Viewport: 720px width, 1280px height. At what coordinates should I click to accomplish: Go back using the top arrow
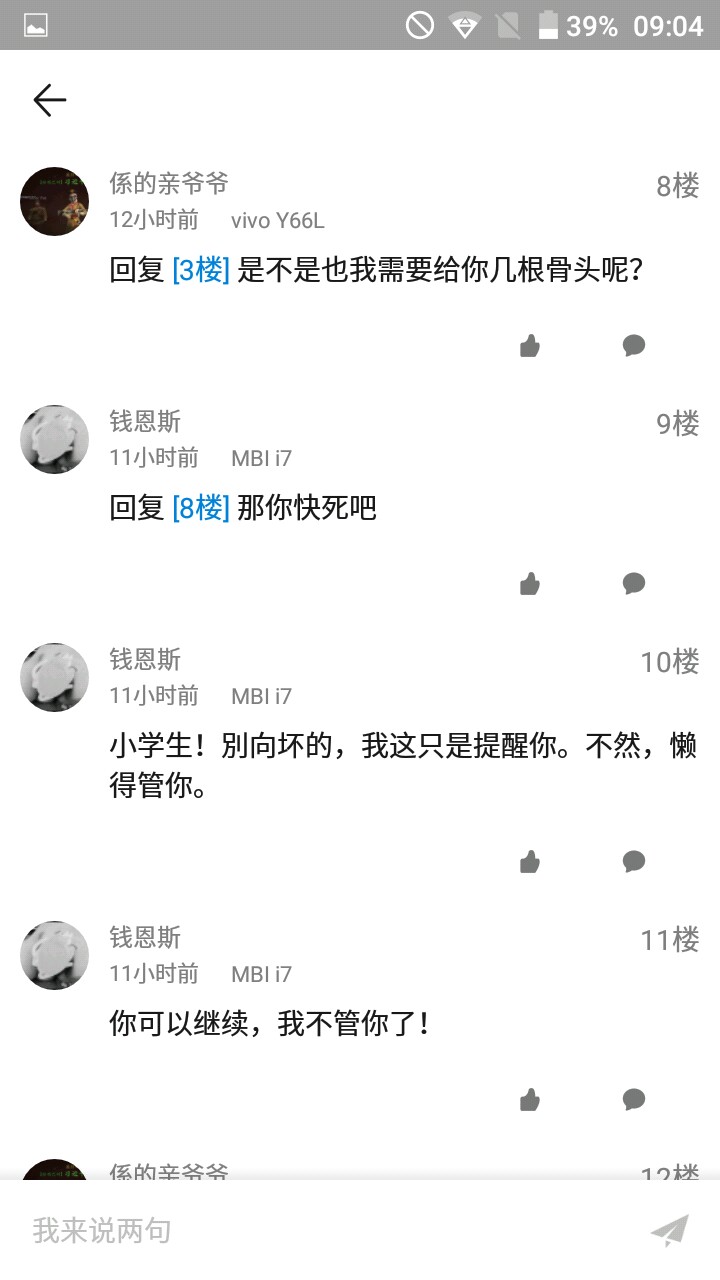49,100
